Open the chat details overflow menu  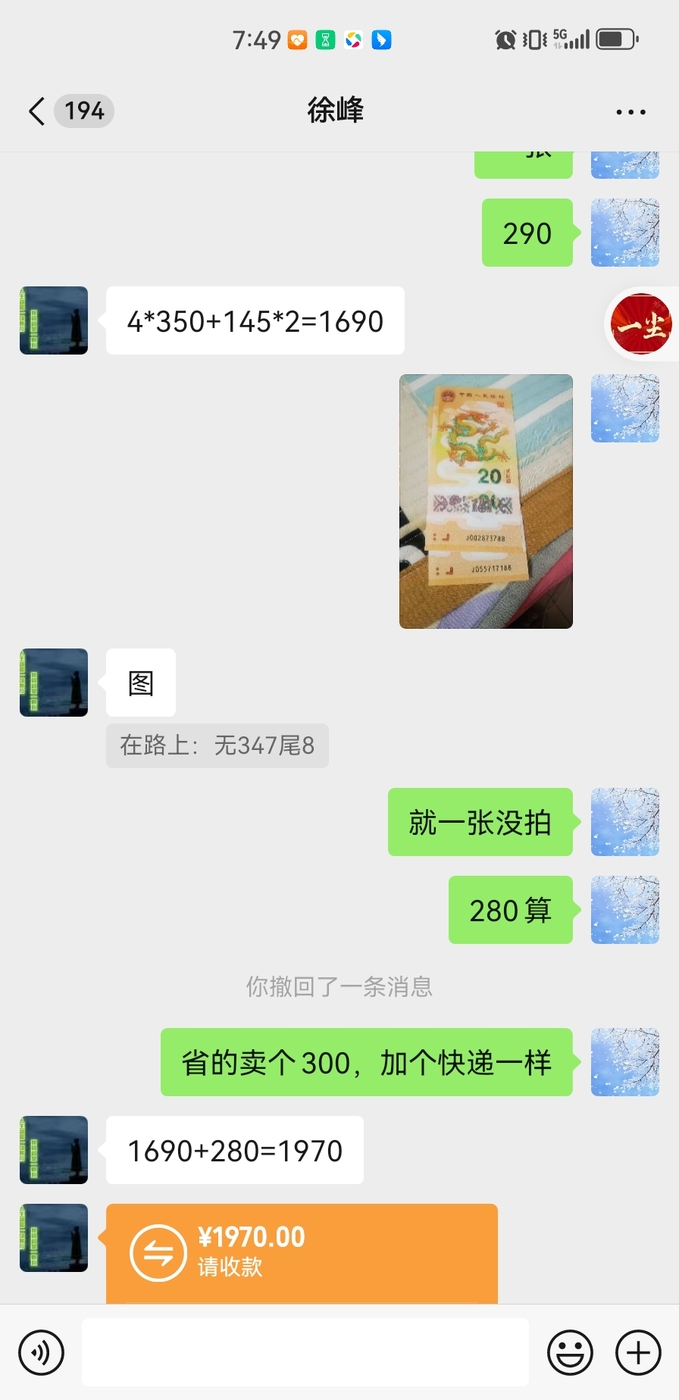click(x=631, y=112)
